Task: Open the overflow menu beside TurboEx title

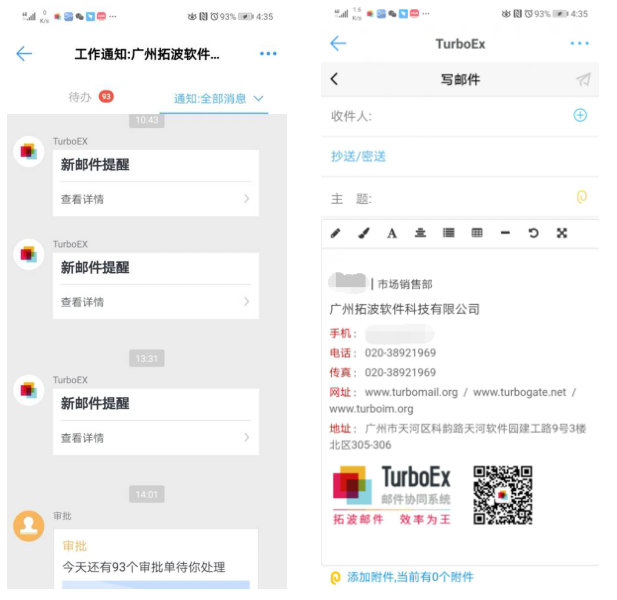Action: point(580,43)
